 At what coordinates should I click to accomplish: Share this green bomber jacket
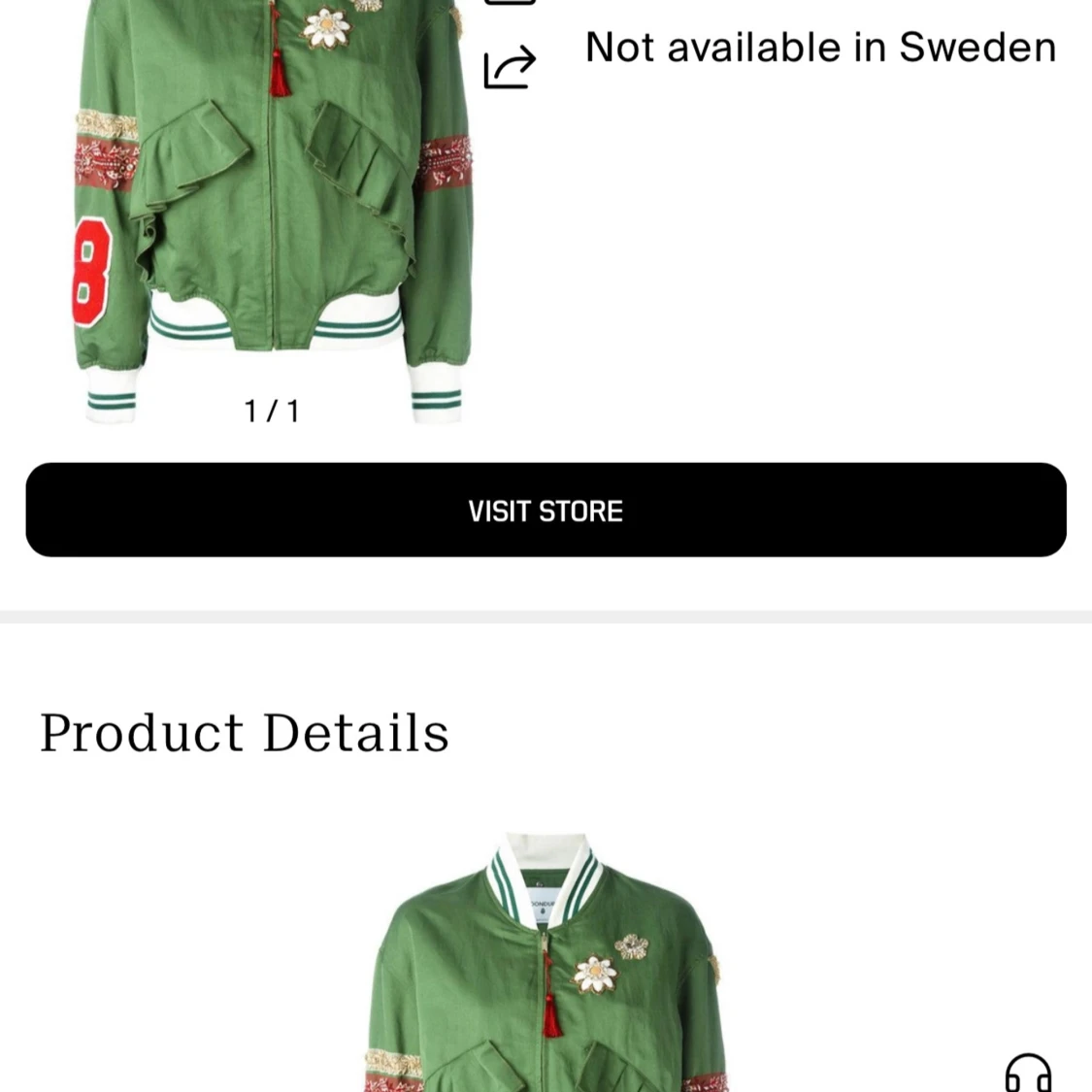pos(510,68)
